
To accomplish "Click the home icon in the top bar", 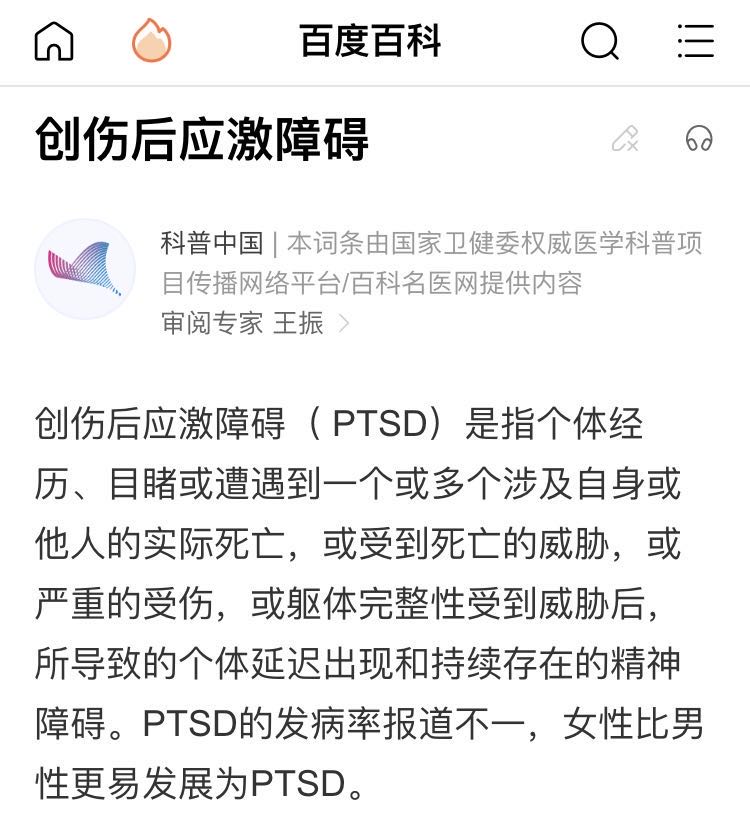I will point(55,41).
